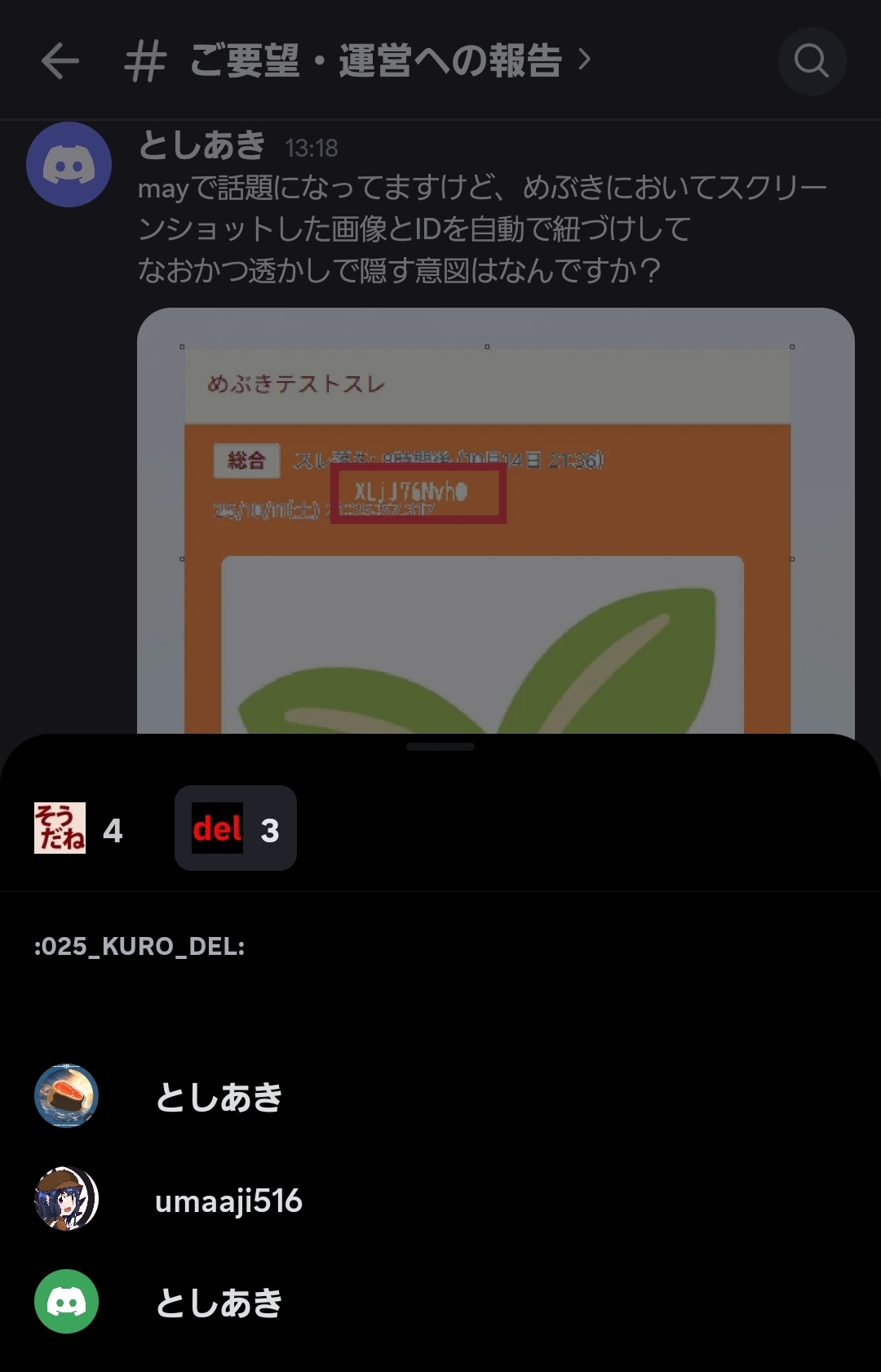Open としあき profile with green avatar

tap(219, 1302)
